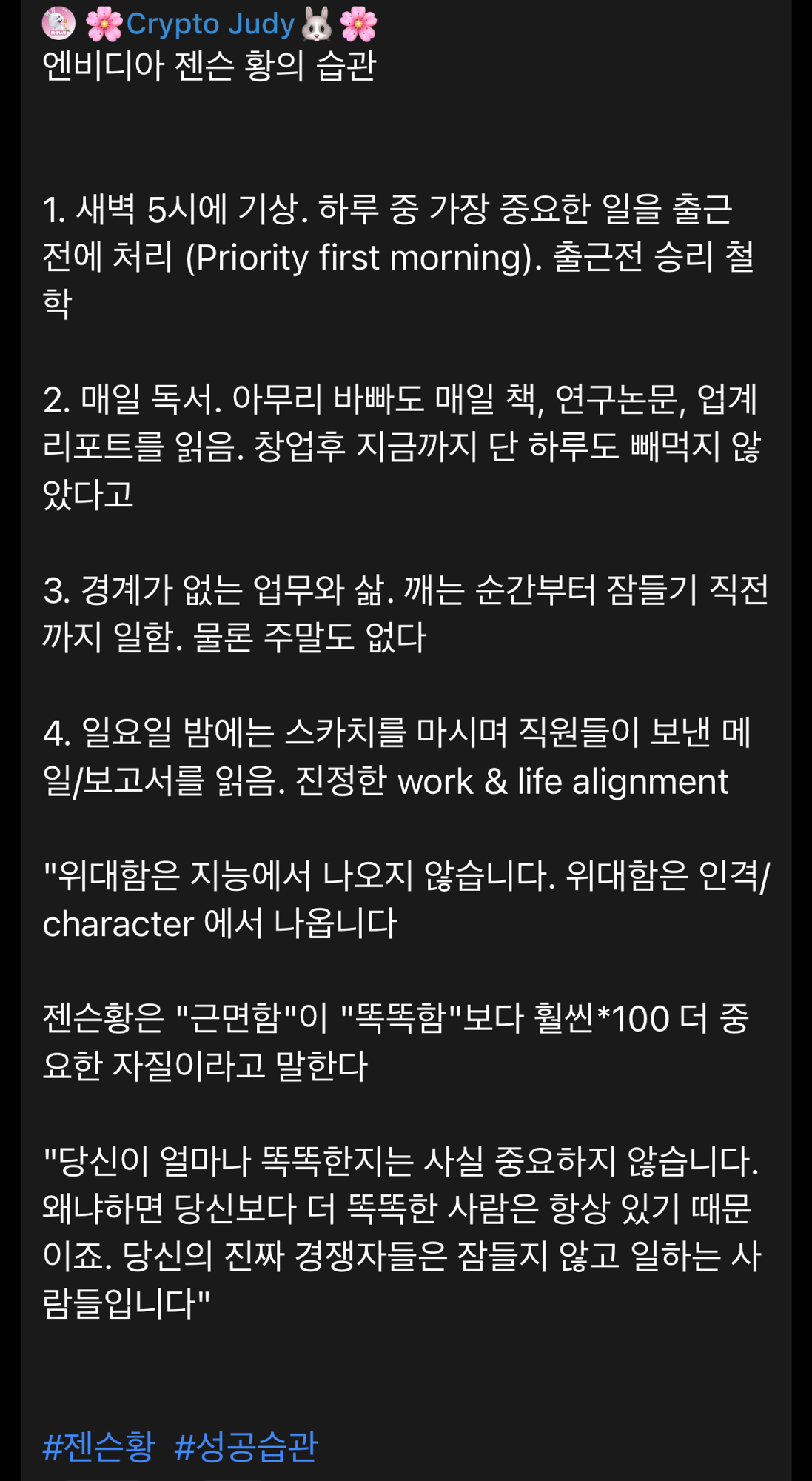Tap the Crypto Judy avatar picture
Viewport: 812px width, 1481px height.
click(x=58, y=23)
